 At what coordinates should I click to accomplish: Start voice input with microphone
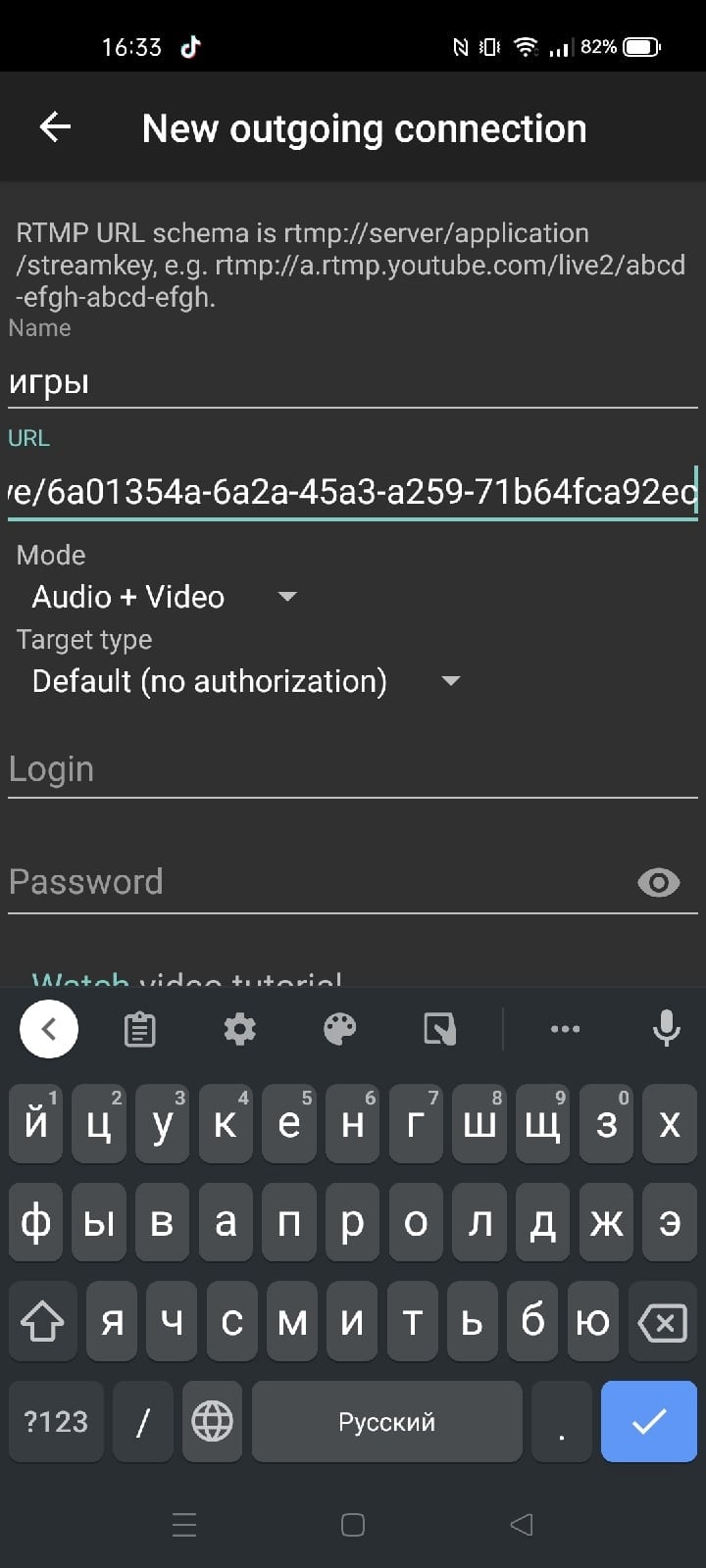pos(667,1029)
